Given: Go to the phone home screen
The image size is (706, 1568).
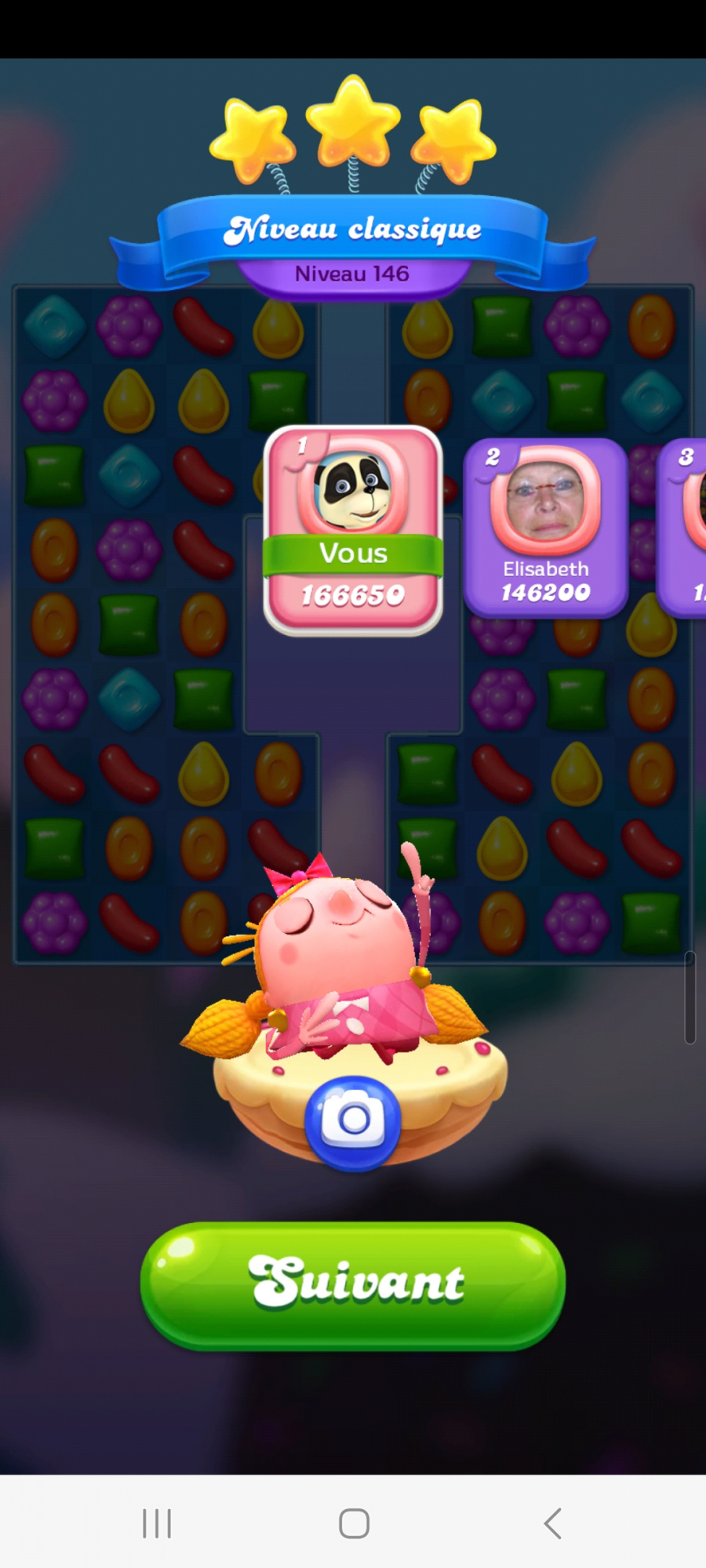Looking at the screenshot, I should pyautogui.click(x=354, y=1523).
